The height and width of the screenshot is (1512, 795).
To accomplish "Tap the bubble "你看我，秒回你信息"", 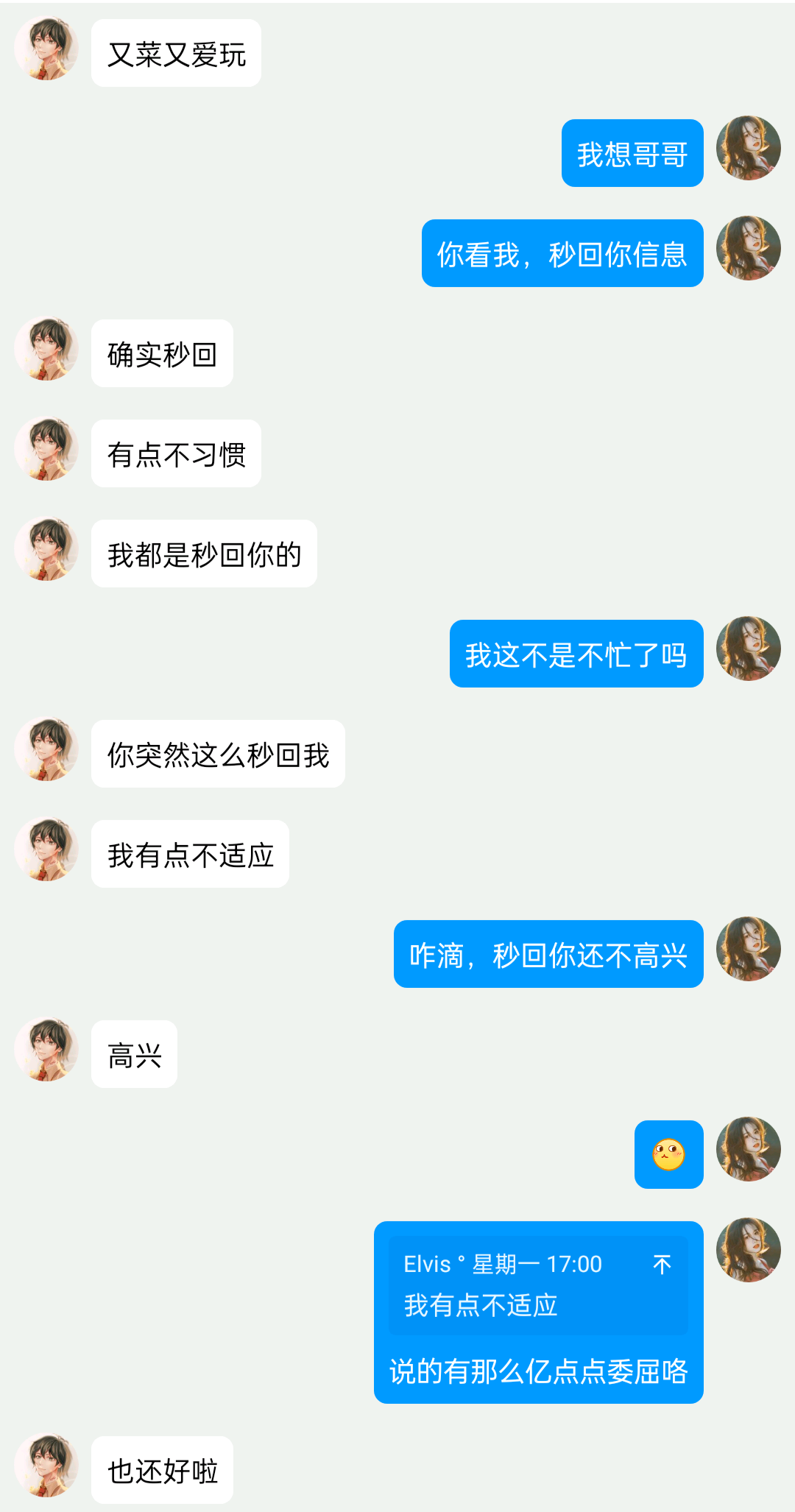I will [x=561, y=252].
